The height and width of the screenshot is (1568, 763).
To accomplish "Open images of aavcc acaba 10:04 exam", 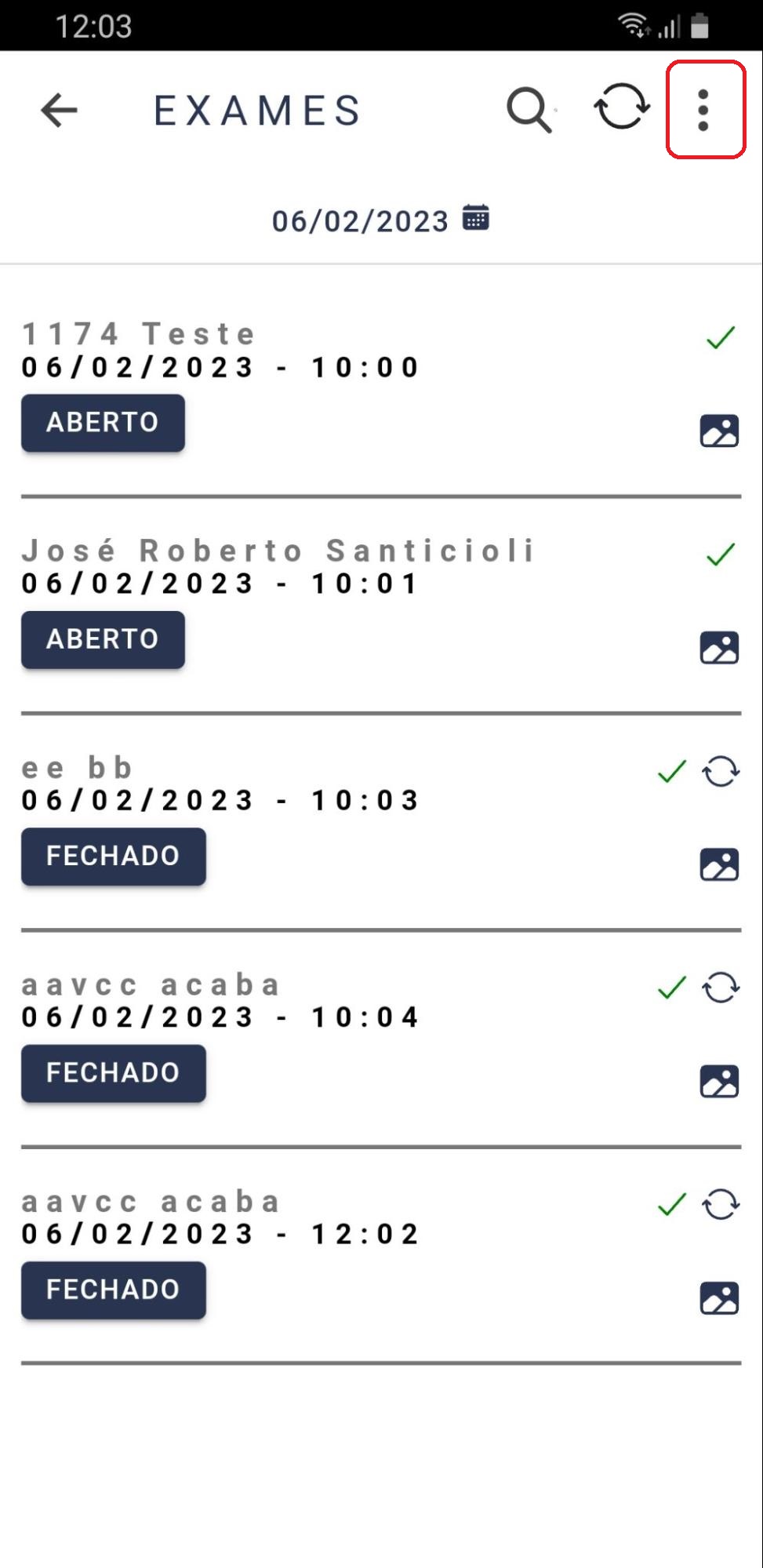I will tap(719, 1082).
